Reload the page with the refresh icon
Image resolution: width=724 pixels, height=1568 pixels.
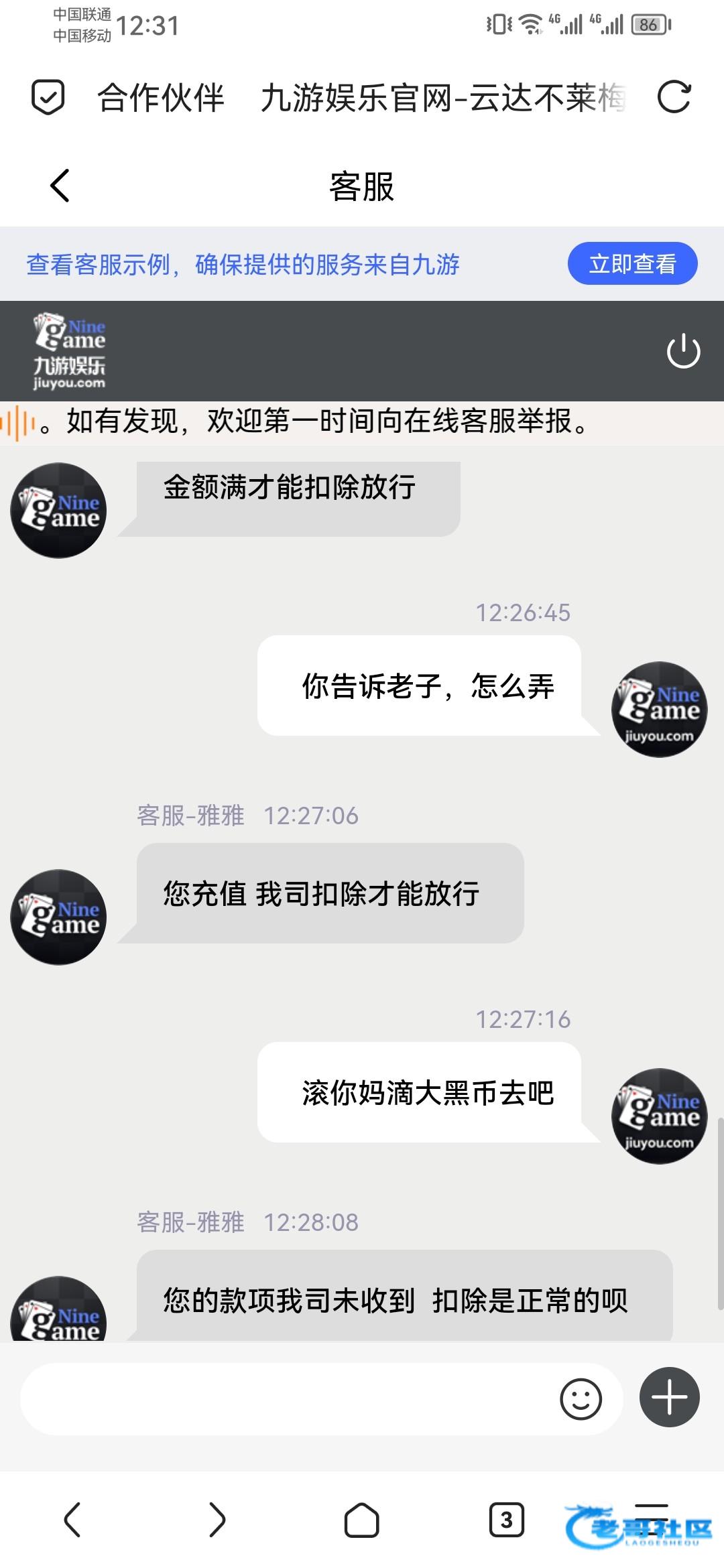click(x=674, y=97)
